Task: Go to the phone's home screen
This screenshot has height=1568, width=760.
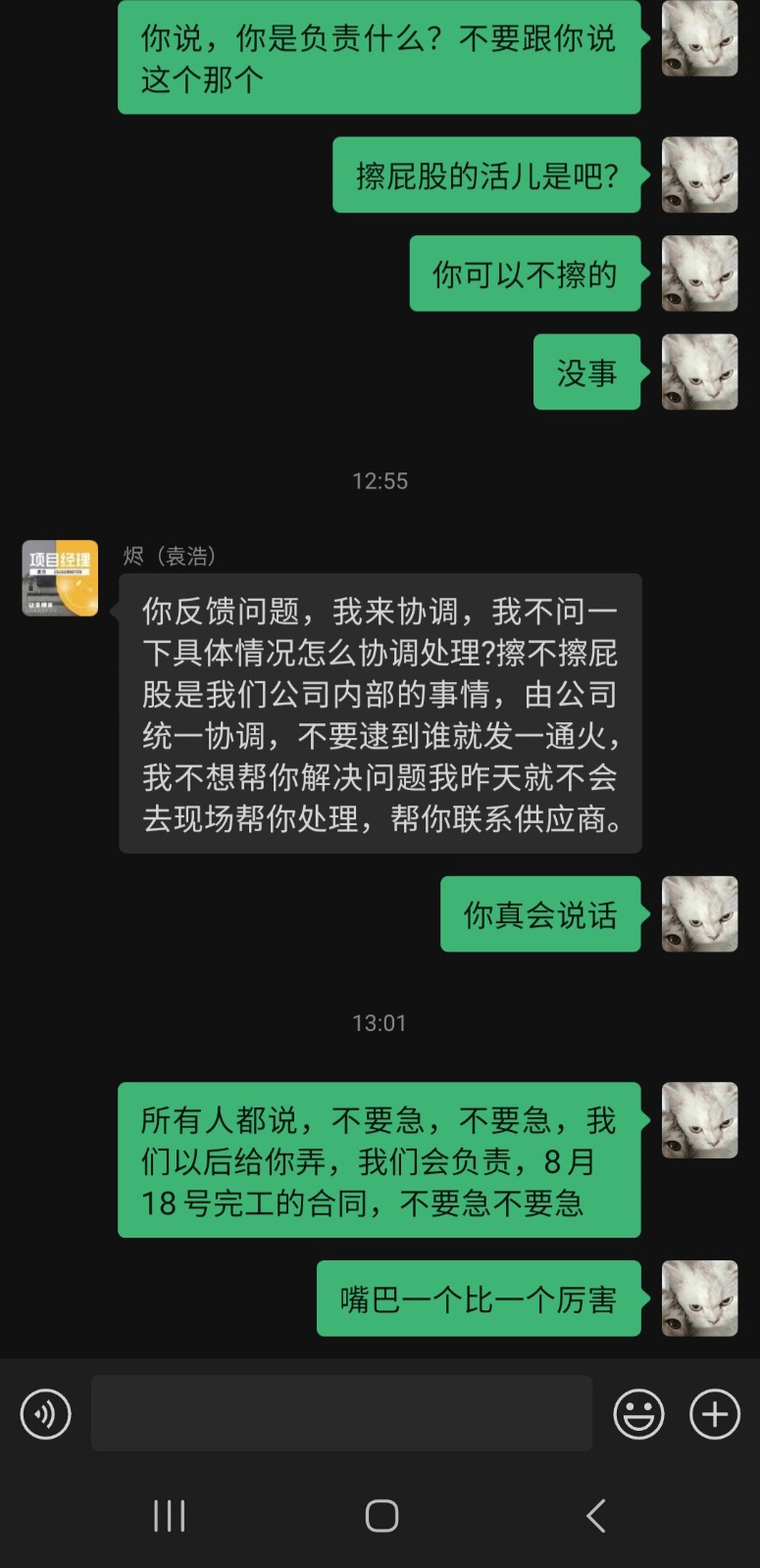Action: 381,1515
